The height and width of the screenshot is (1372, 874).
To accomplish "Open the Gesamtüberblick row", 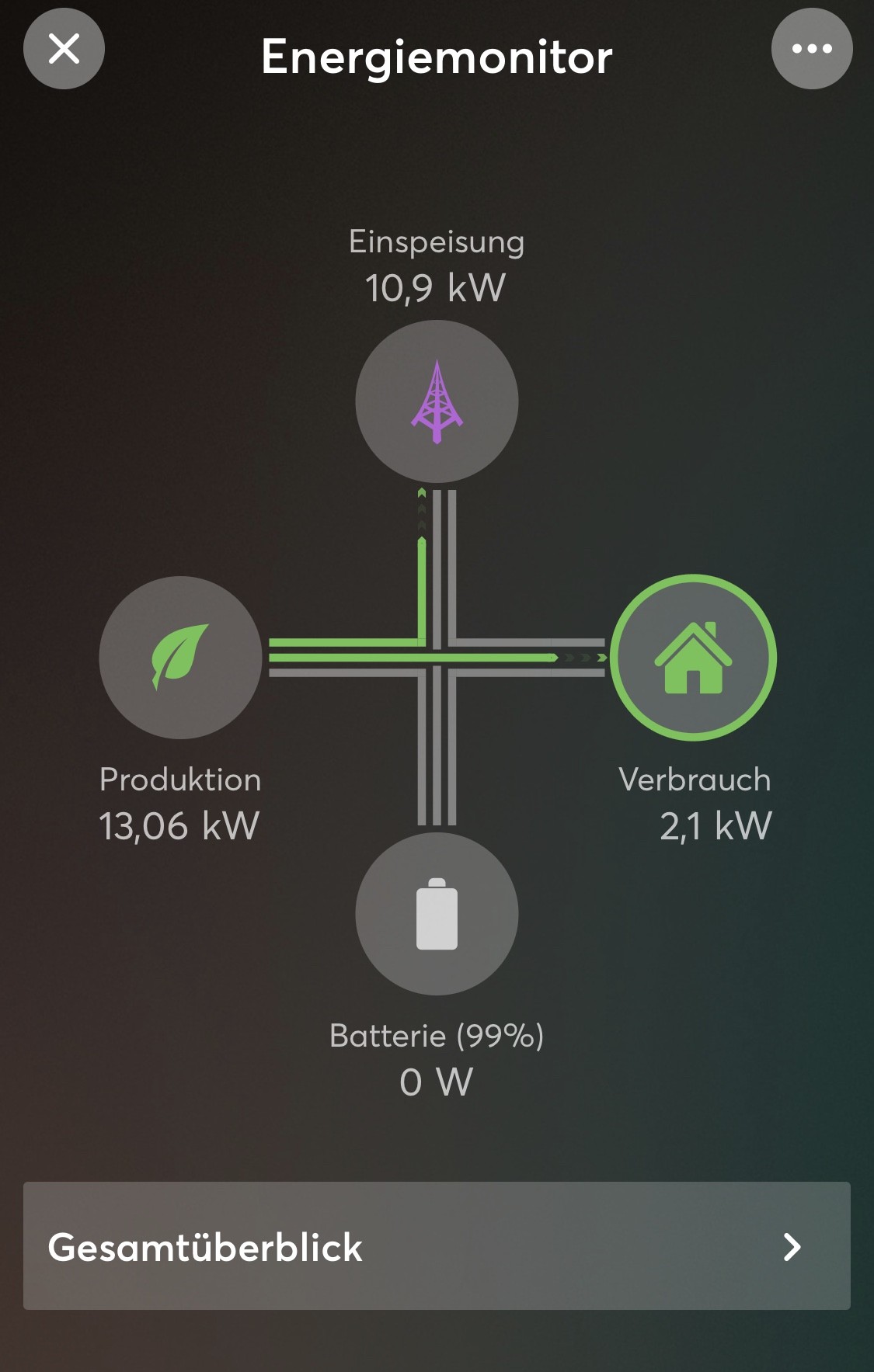I will (x=437, y=1246).
